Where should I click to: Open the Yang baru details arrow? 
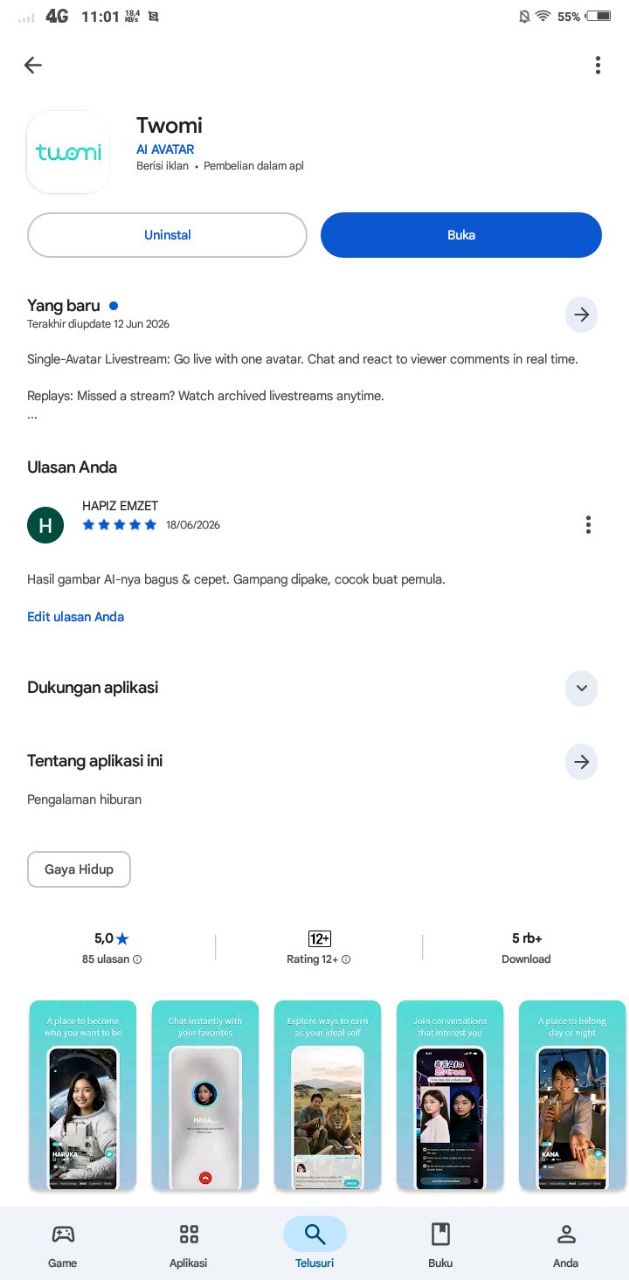(581, 314)
